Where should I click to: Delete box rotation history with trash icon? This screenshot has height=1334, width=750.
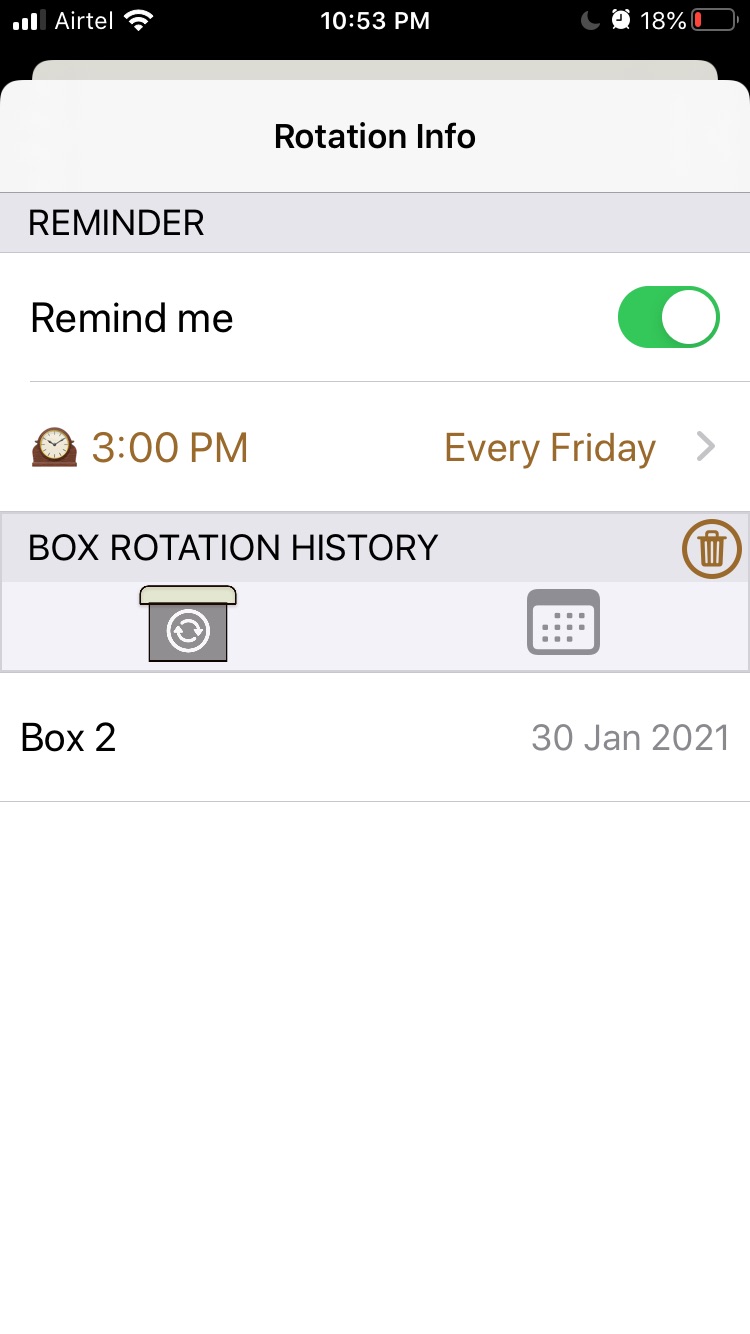click(711, 549)
